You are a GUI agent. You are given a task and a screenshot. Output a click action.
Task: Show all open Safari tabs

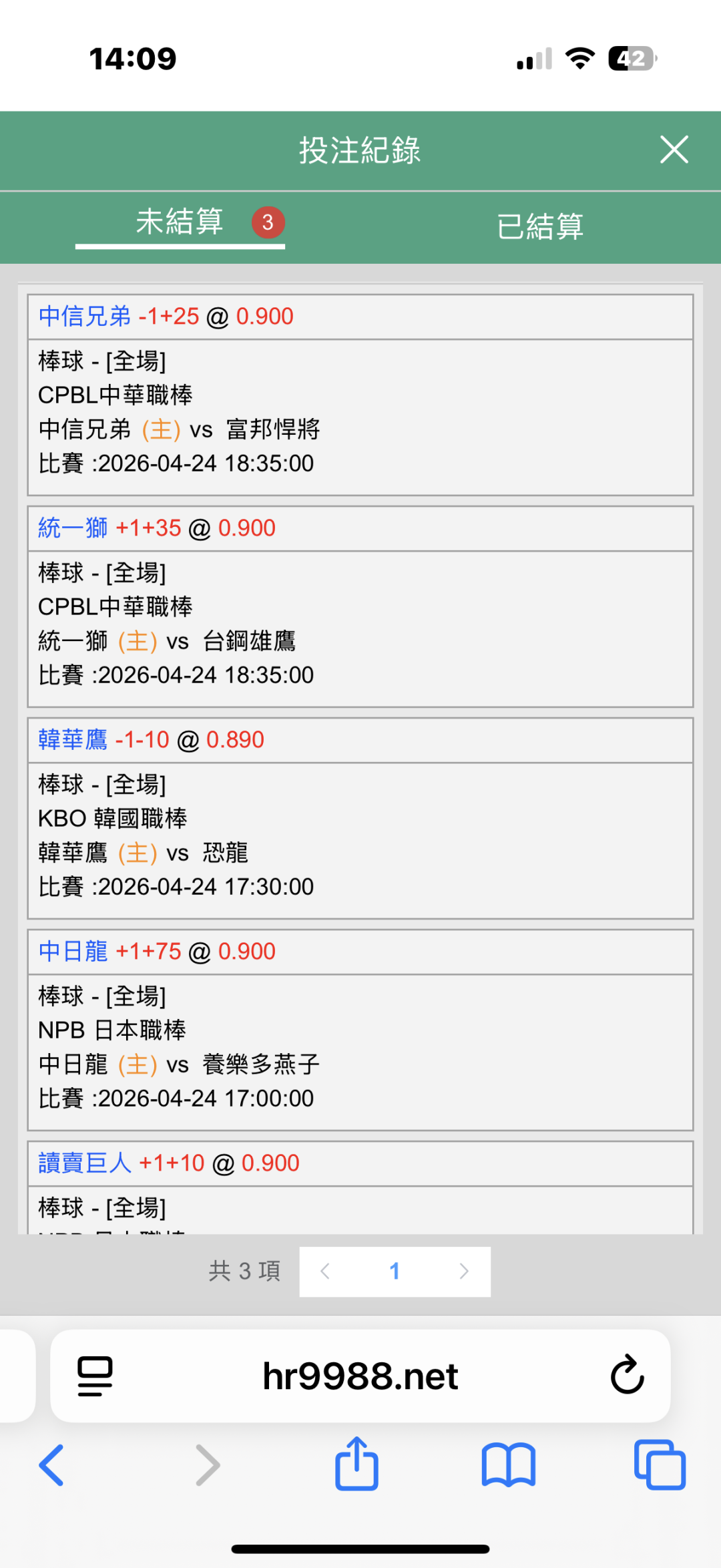click(x=659, y=1465)
